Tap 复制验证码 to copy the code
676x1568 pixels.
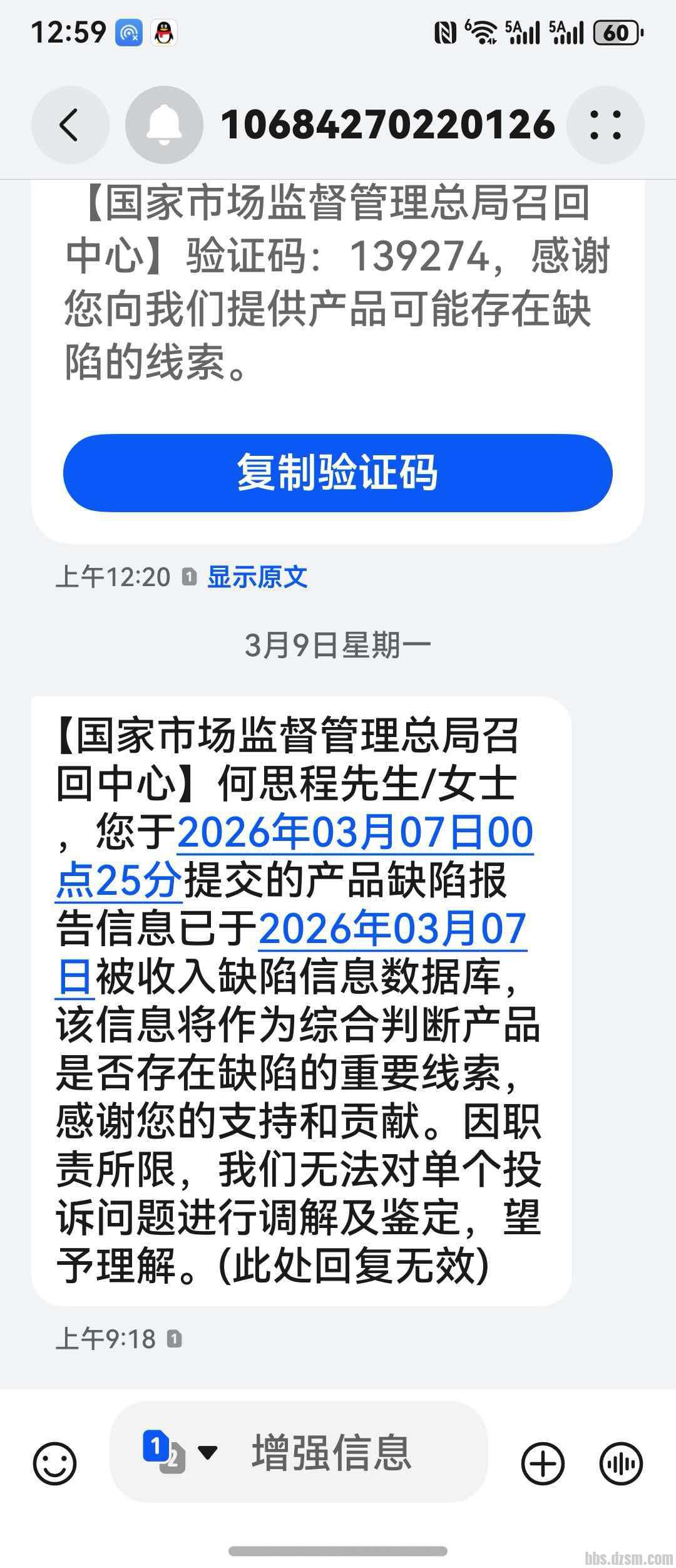click(x=337, y=473)
